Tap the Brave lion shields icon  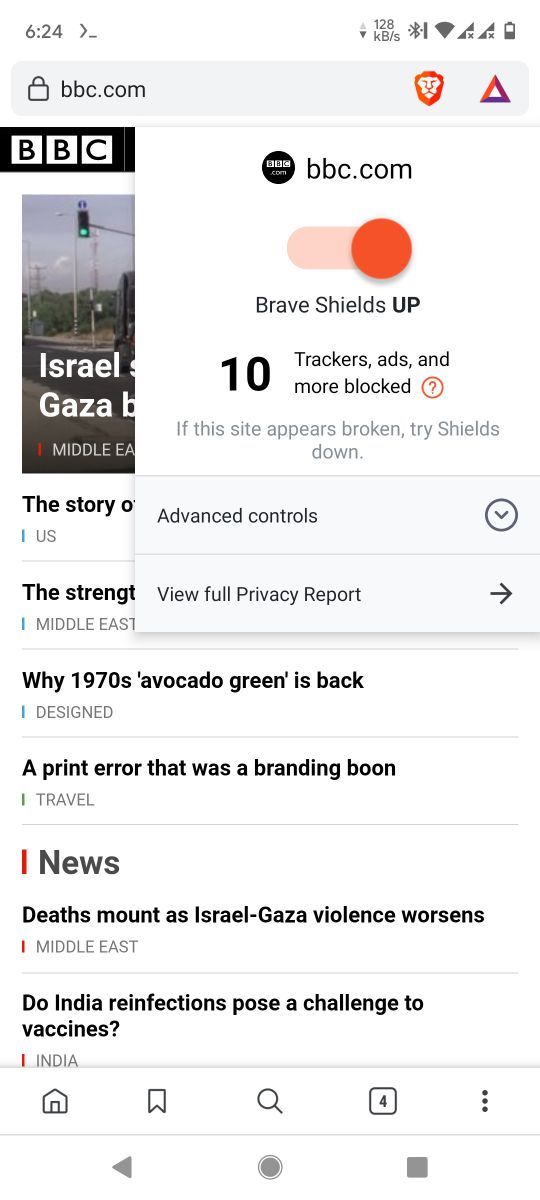(x=429, y=89)
